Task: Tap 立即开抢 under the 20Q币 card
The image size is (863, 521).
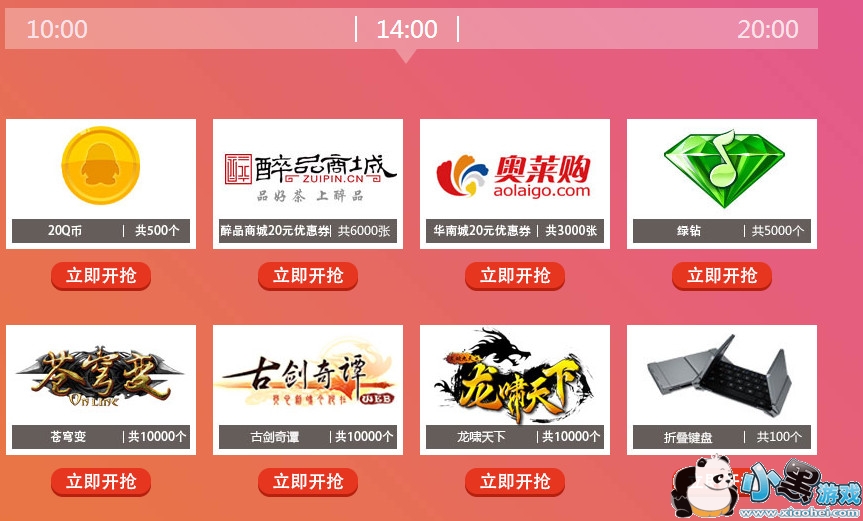Action: pyautogui.click(x=101, y=276)
